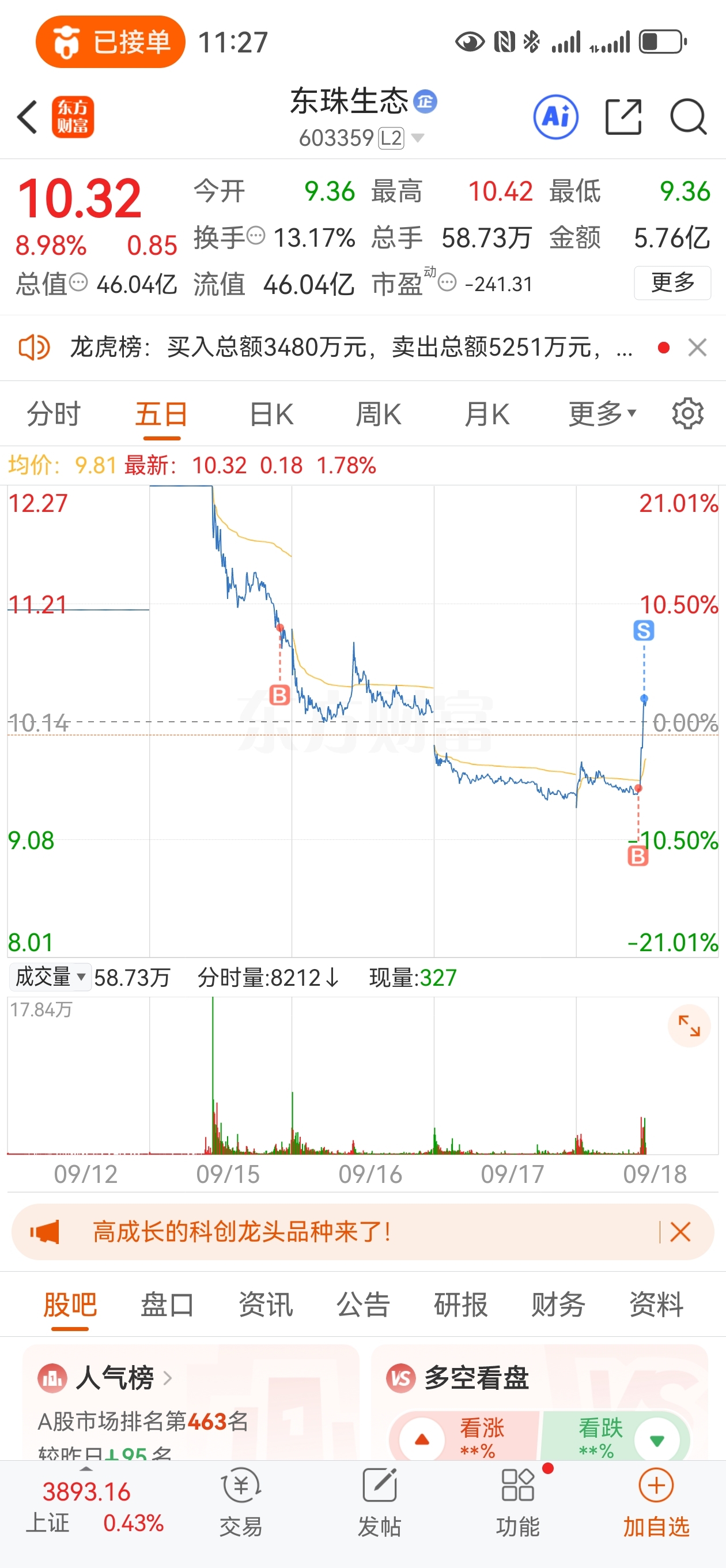Vote 看涨 in 多空看盘
Image resolution: width=726 pixels, height=1568 pixels.
(464, 1438)
